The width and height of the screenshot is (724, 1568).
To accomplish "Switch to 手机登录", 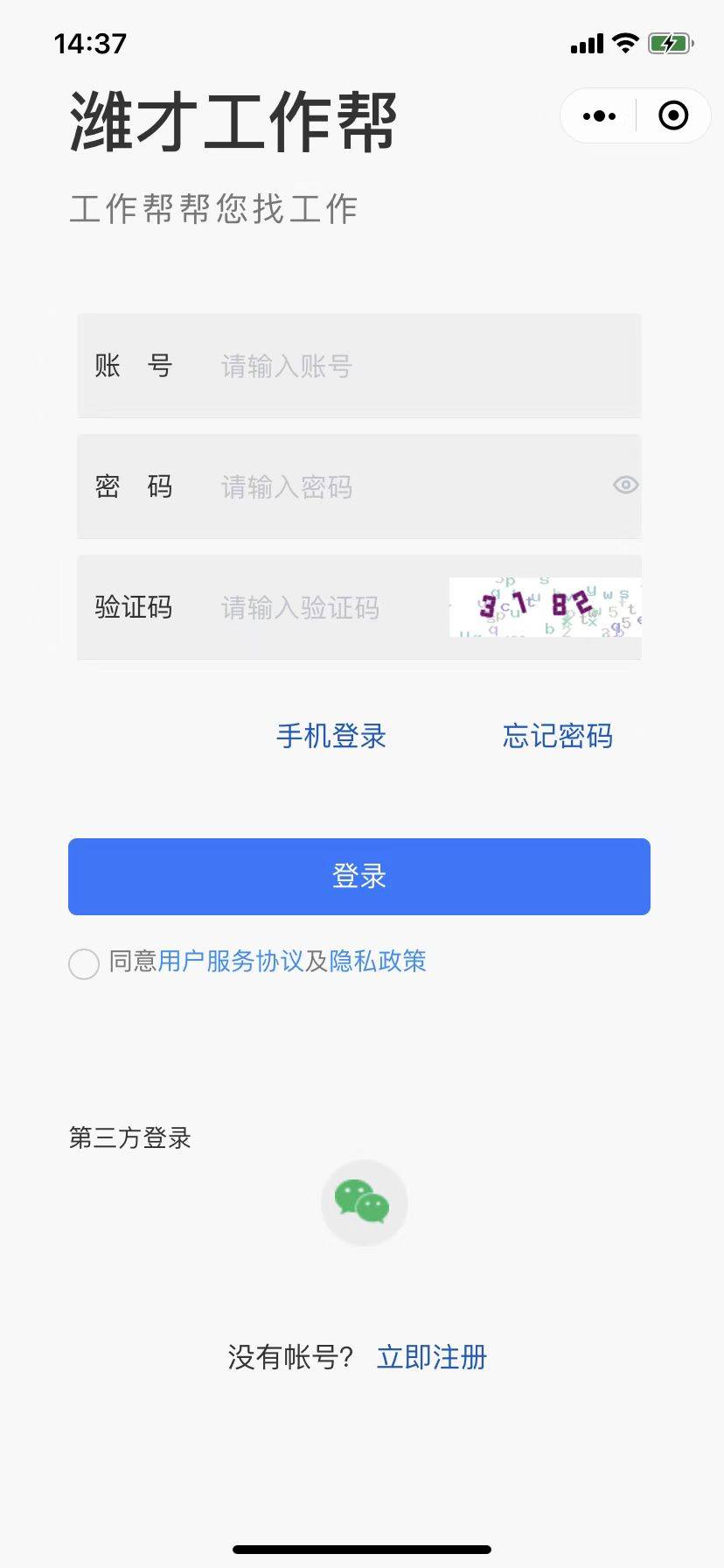I will point(331,736).
